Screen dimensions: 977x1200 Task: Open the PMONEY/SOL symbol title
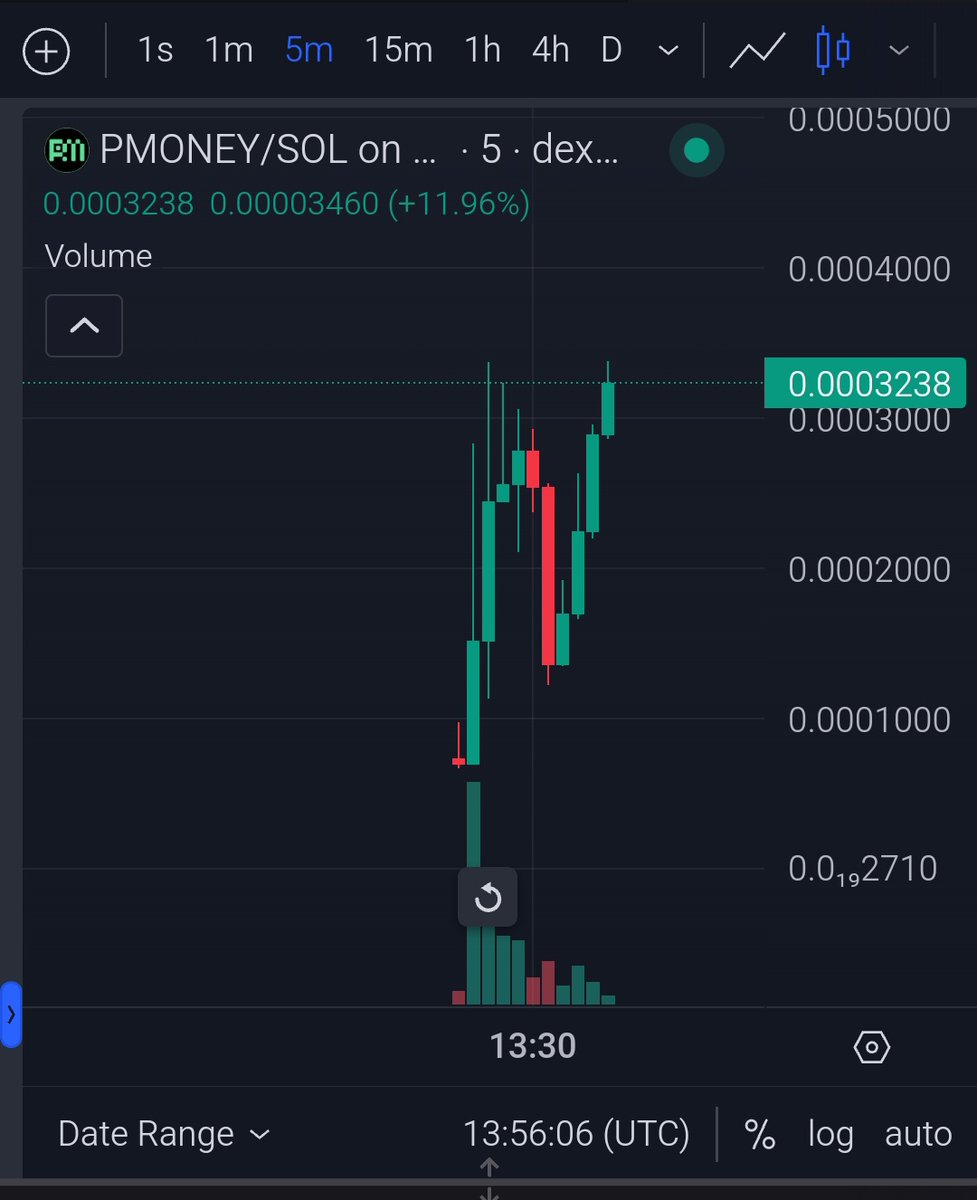(268, 150)
